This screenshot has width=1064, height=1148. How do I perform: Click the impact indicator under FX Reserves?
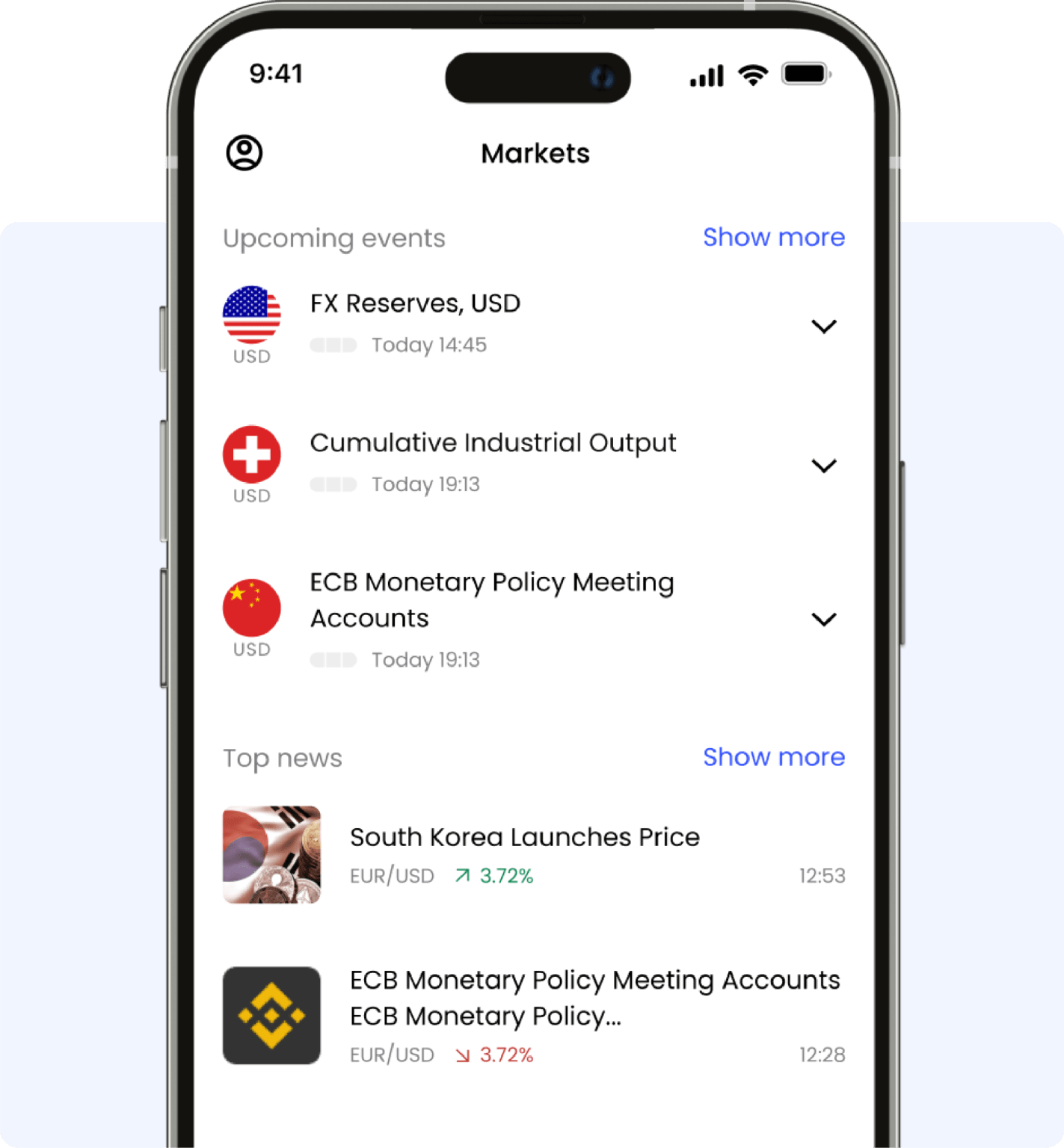[333, 345]
